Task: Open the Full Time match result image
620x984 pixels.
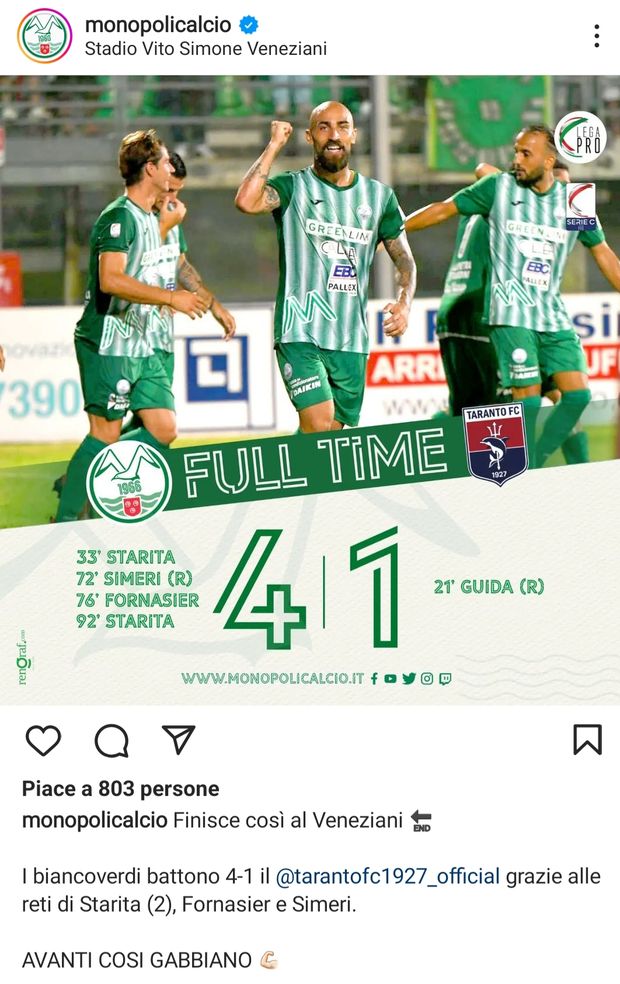Action: tap(310, 390)
